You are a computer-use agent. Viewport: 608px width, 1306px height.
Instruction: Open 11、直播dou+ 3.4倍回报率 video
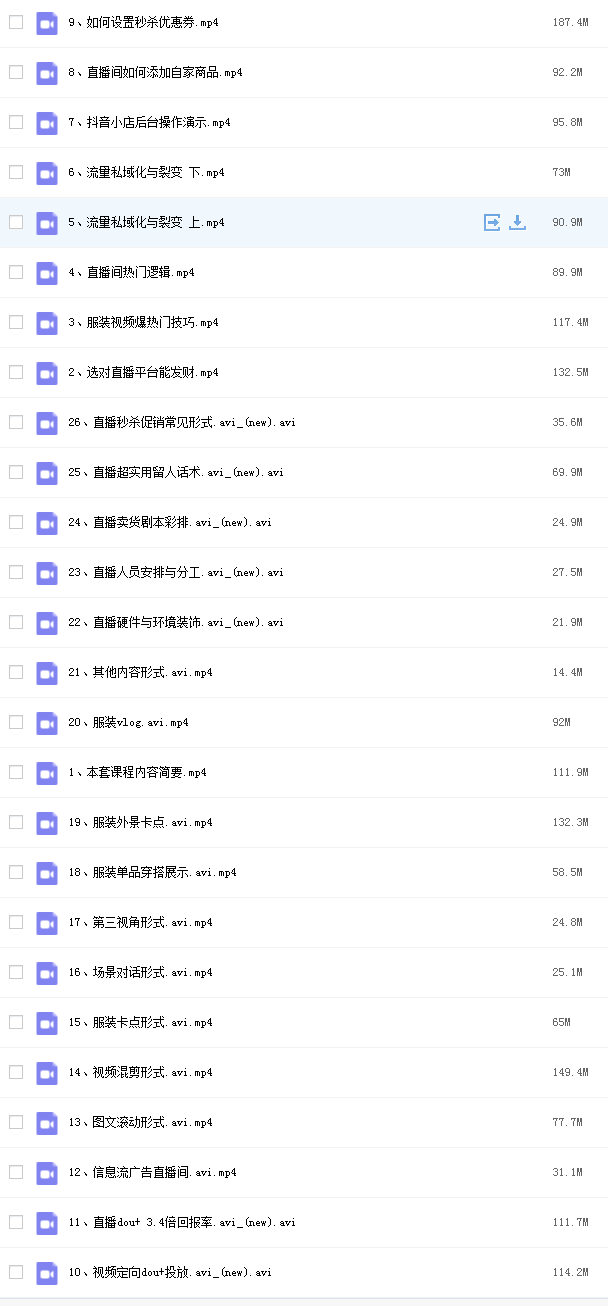click(x=182, y=1222)
